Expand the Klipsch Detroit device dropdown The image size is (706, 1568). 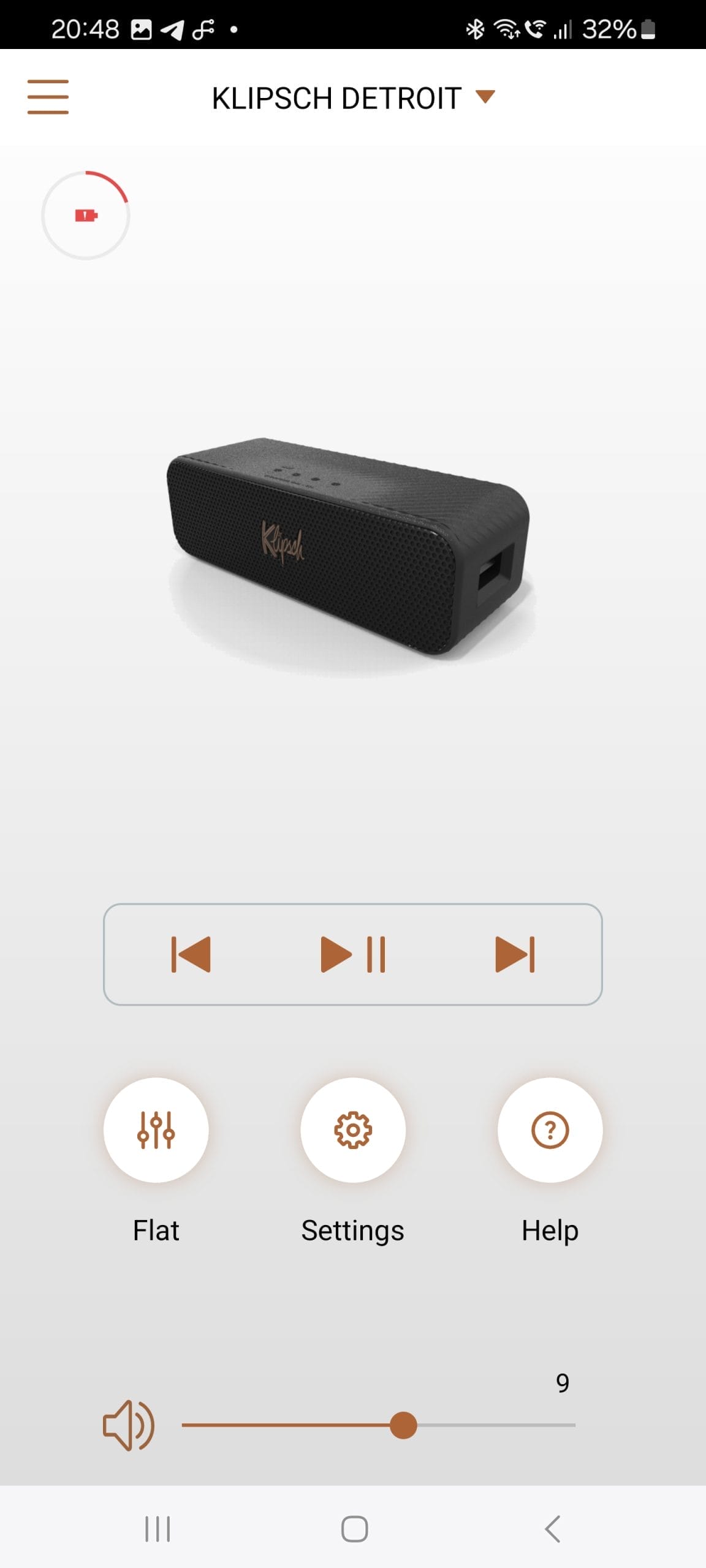pos(353,98)
